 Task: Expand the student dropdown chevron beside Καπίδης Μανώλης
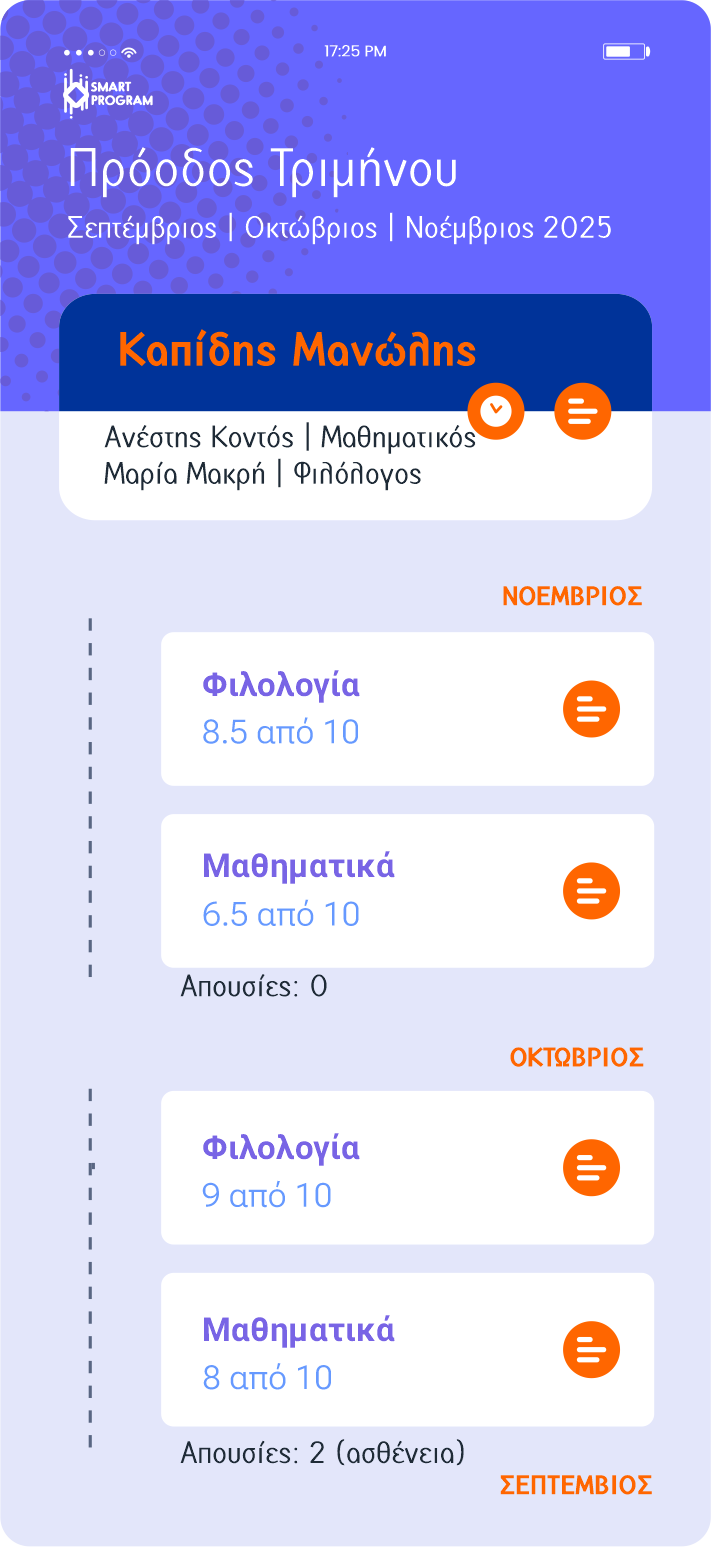click(x=496, y=411)
